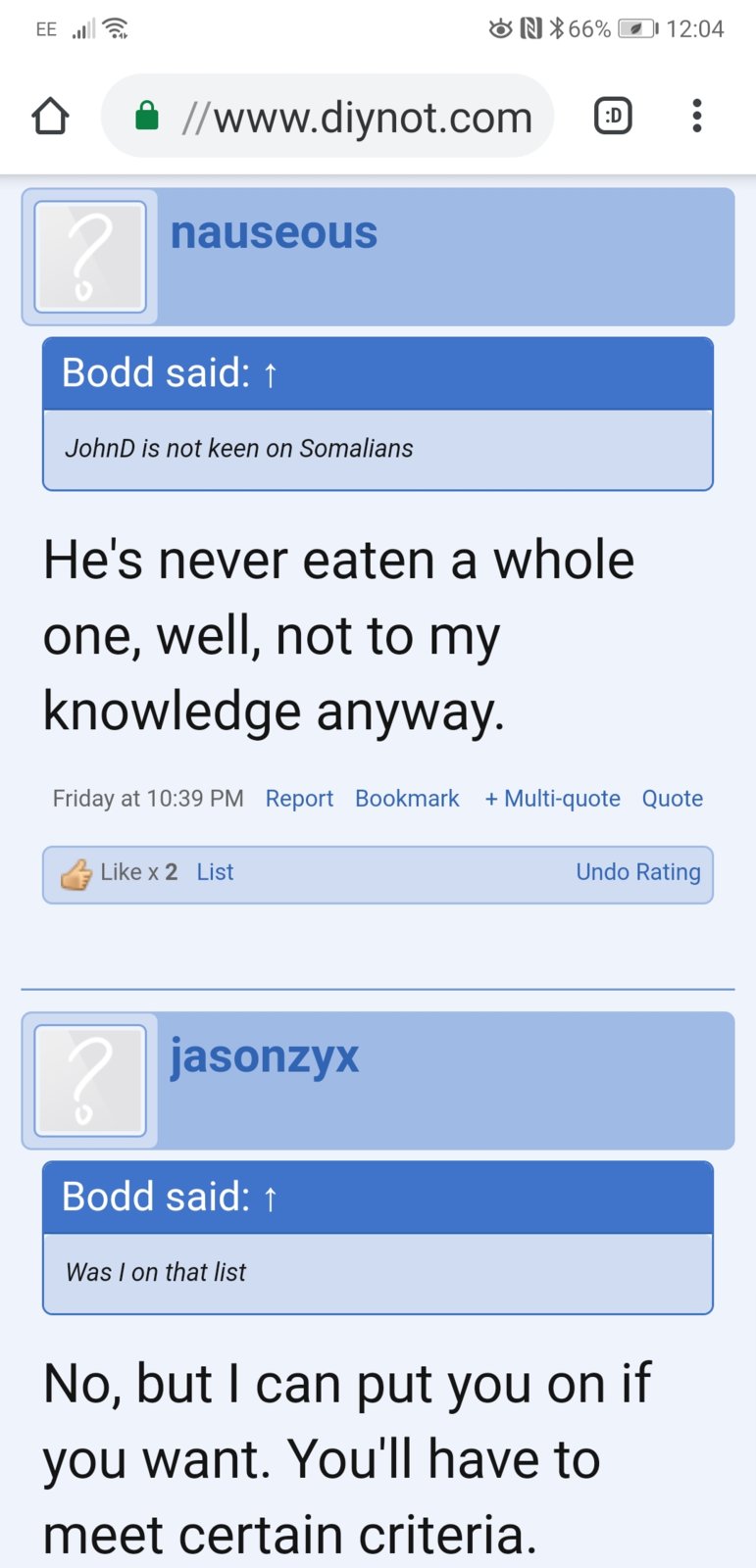Jump to Bodd's quoted post about Somalians
756x1568 pixels.
(271, 373)
